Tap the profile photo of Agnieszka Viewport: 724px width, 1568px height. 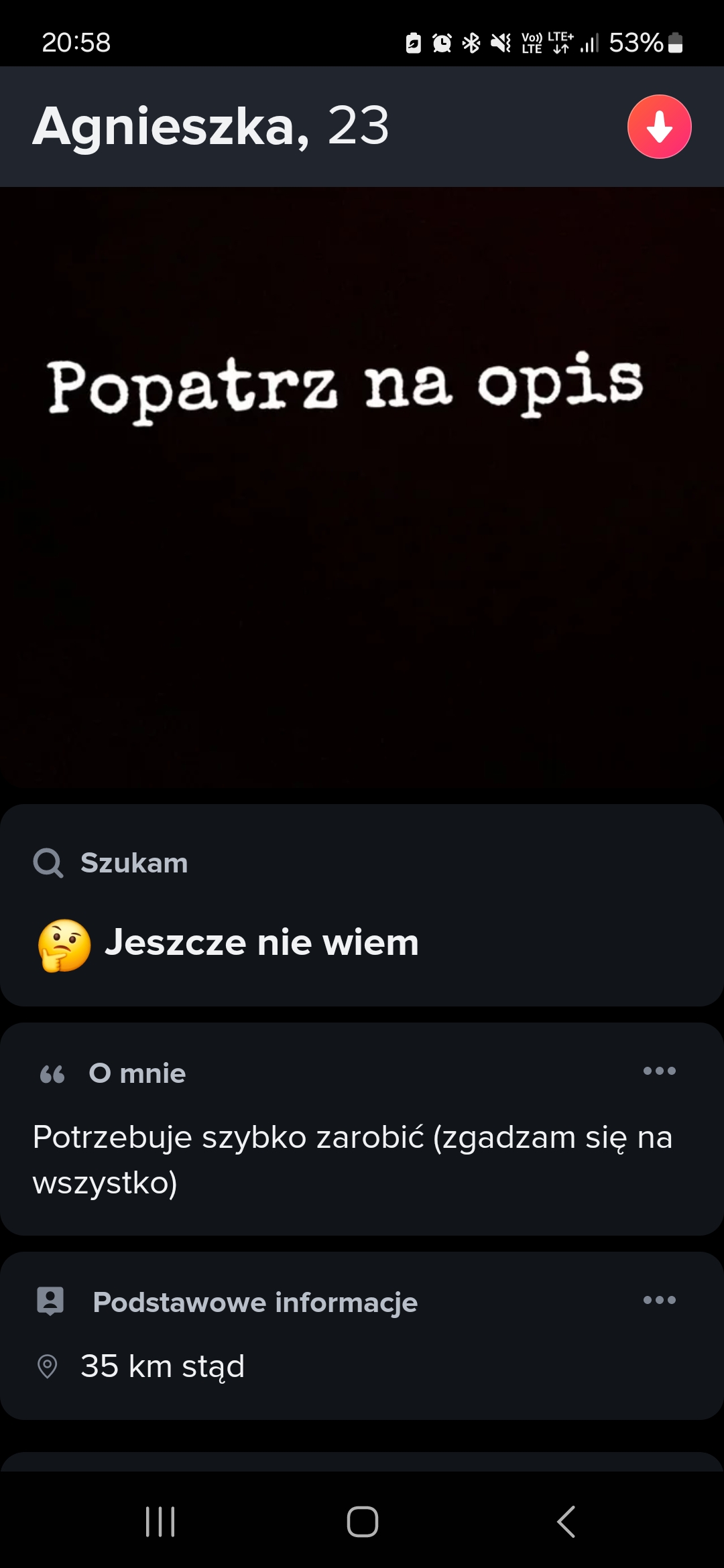coord(362,489)
